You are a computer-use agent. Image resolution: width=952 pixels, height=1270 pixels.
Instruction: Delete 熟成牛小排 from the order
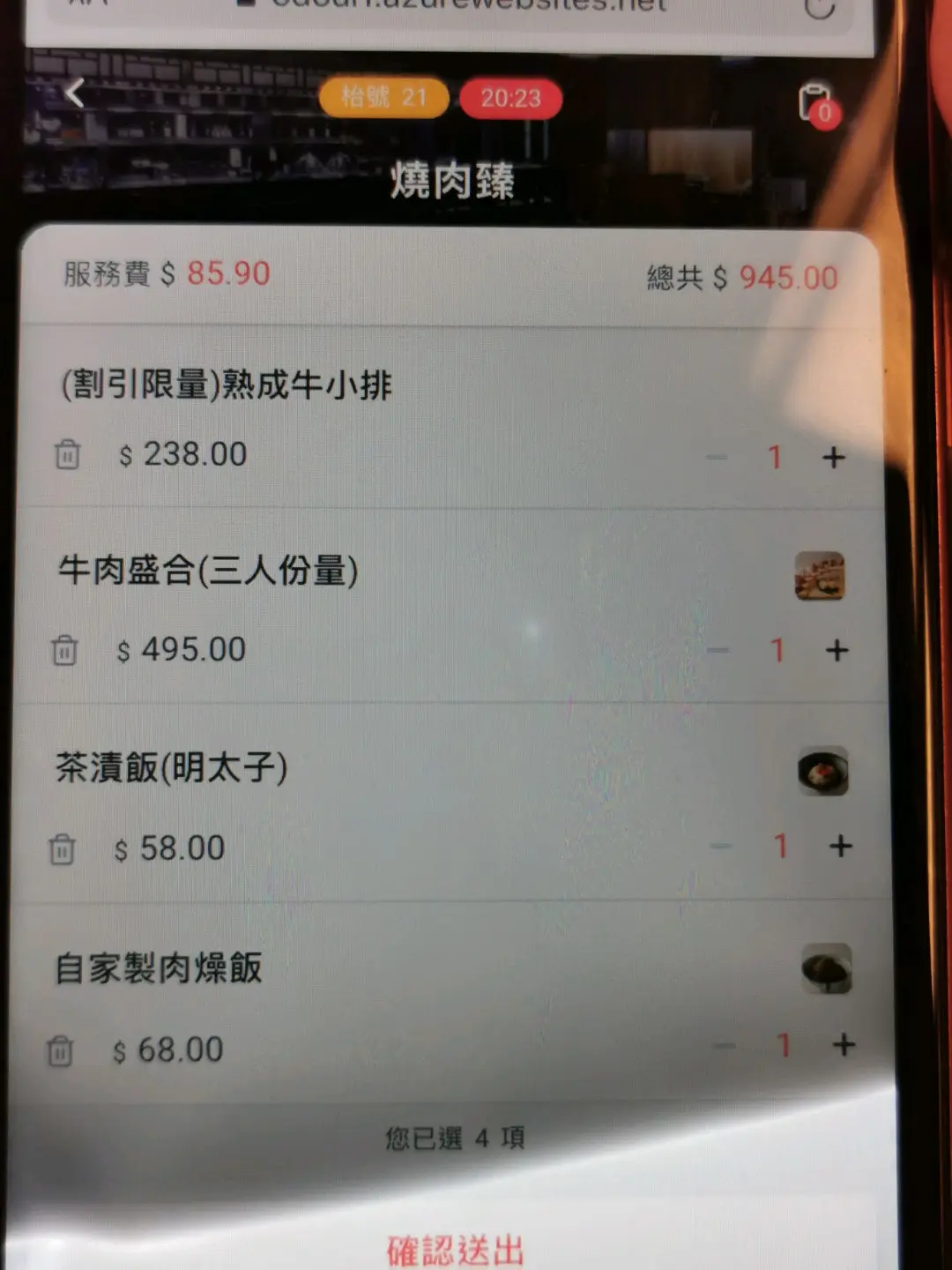pos(68,455)
